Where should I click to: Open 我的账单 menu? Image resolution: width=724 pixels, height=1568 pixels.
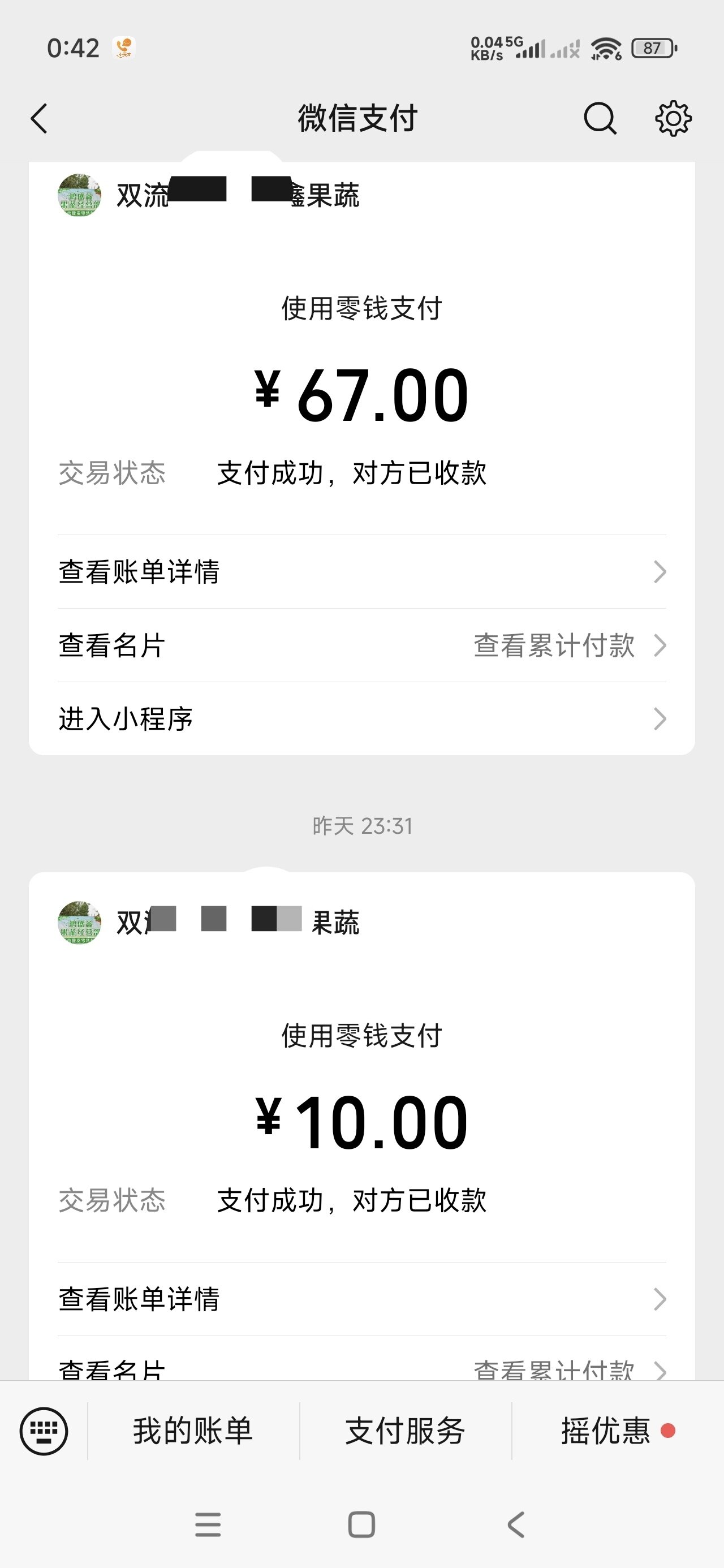(193, 1431)
